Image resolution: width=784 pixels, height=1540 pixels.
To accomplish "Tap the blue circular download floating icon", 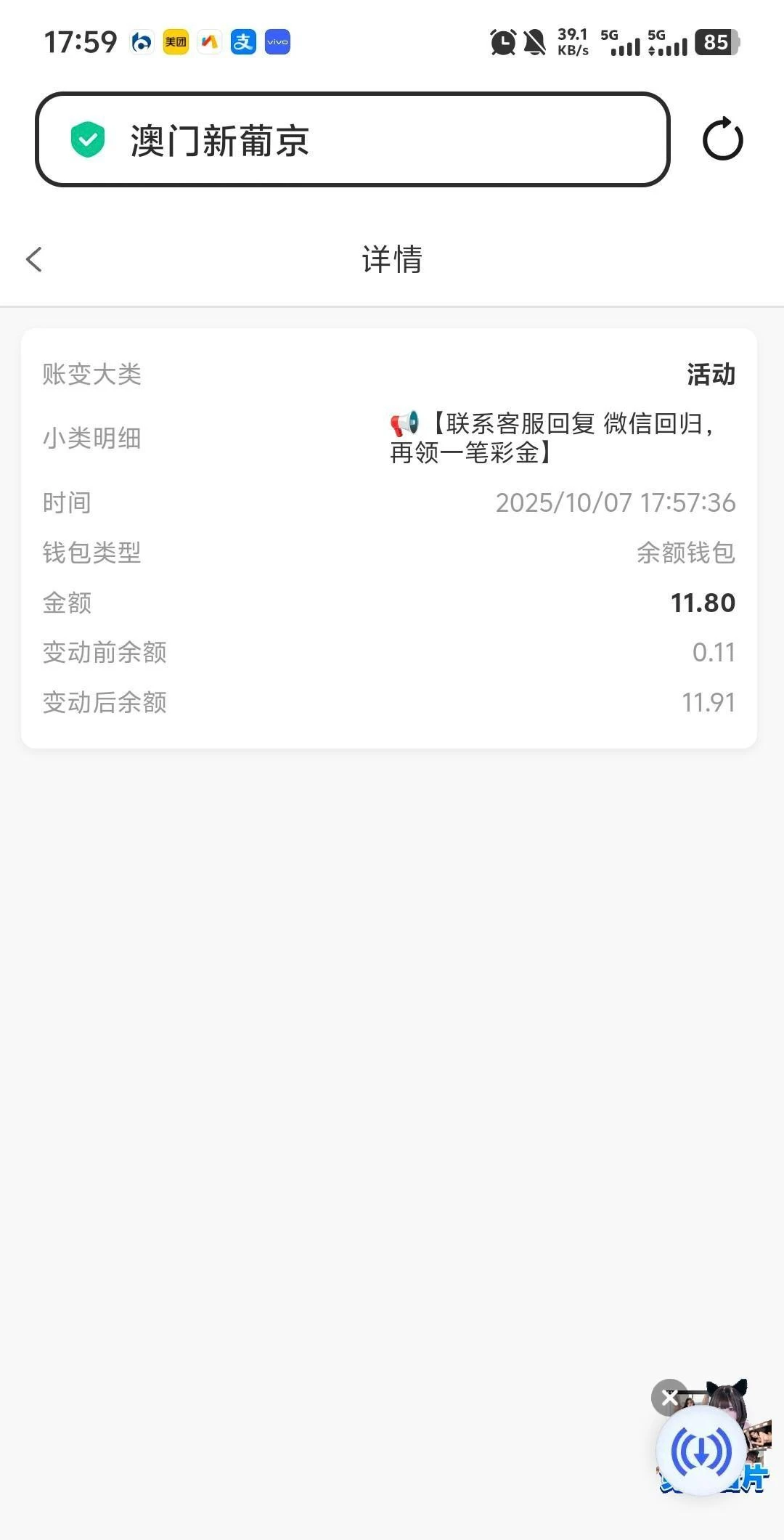I will tap(701, 1449).
